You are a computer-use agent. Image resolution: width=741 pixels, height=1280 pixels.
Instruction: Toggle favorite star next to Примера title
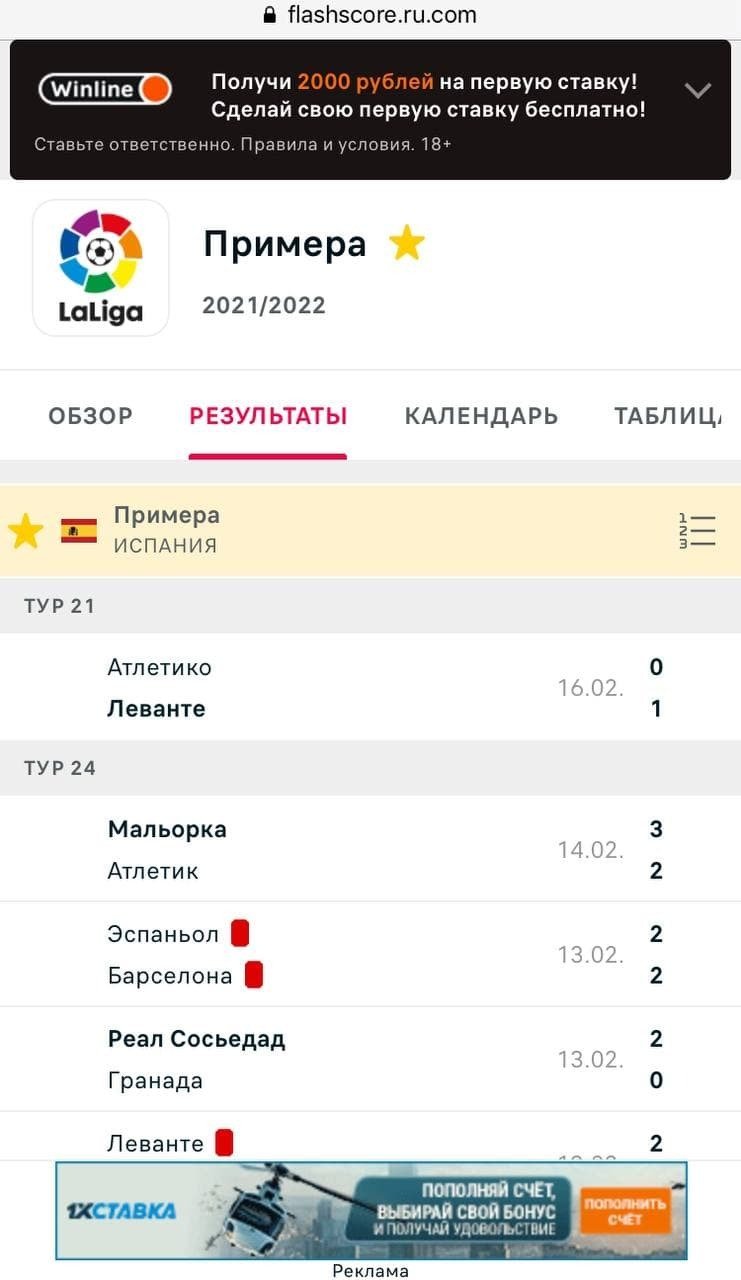click(x=407, y=244)
